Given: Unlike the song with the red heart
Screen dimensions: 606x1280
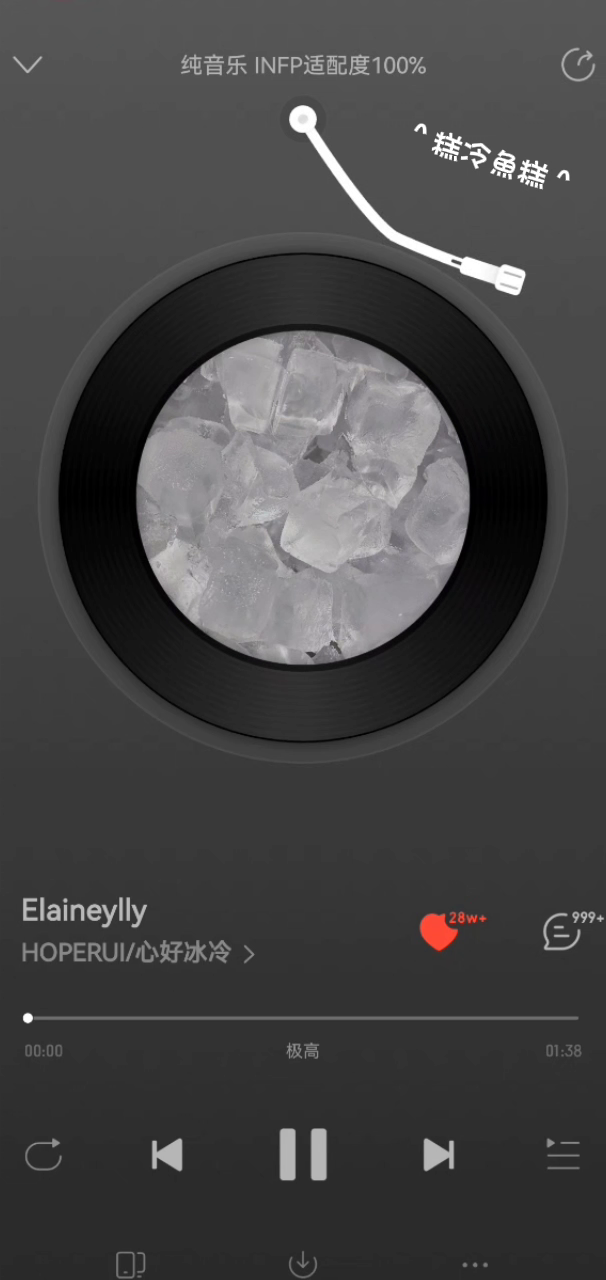Looking at the screenshot, I should click(437, 932).
